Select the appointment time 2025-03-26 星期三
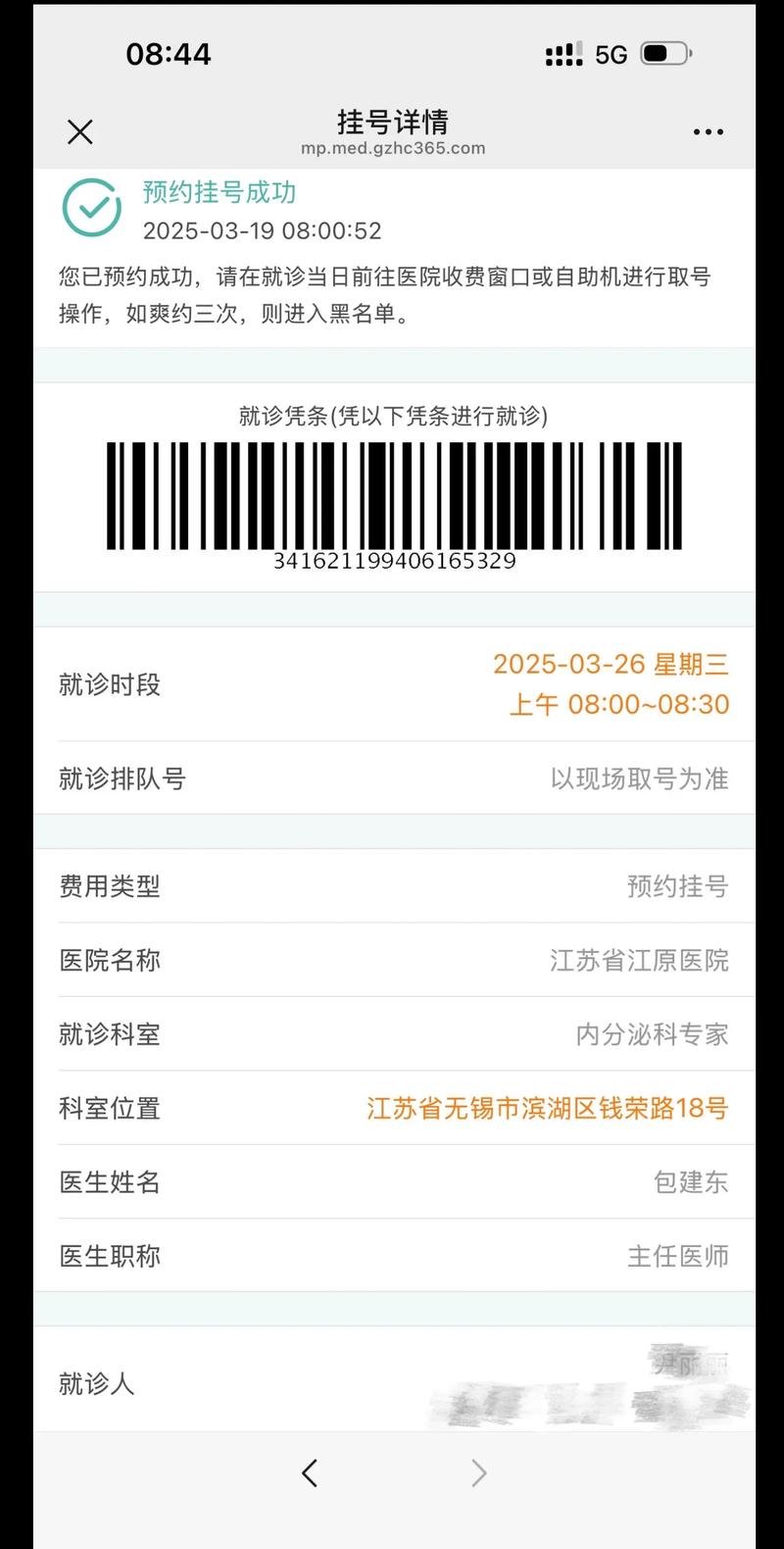Viewport: 784px width, 1549px height. [610, 665]
